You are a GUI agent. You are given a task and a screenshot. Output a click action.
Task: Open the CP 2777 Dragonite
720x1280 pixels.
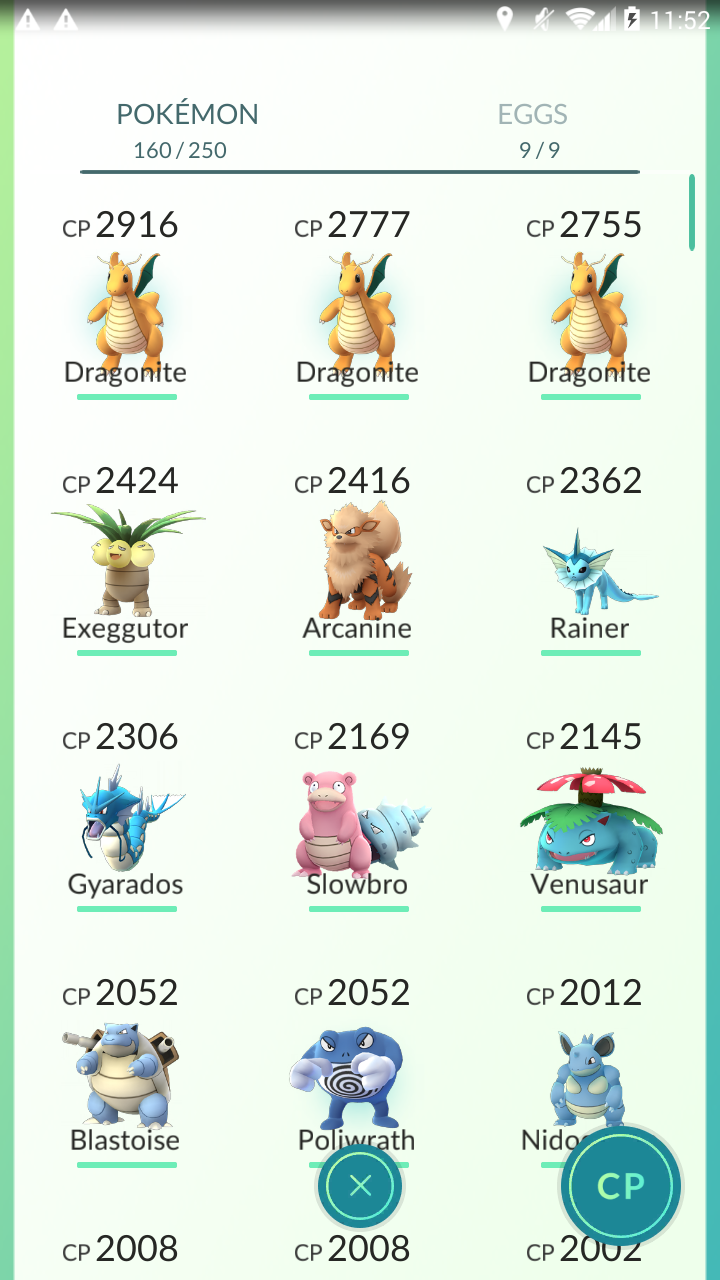(358, 305)
